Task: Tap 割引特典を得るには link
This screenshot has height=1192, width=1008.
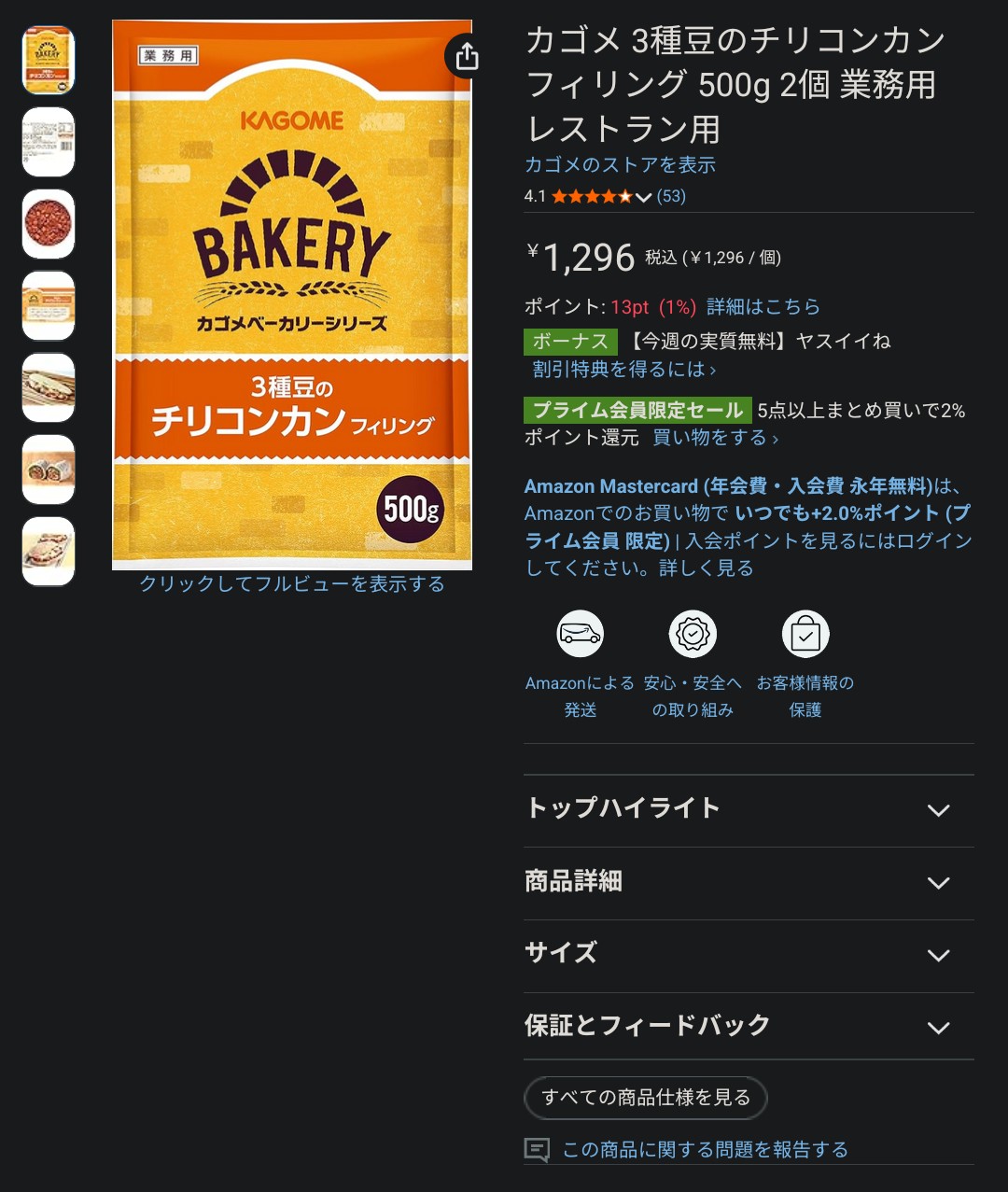Action: [623, 370]
